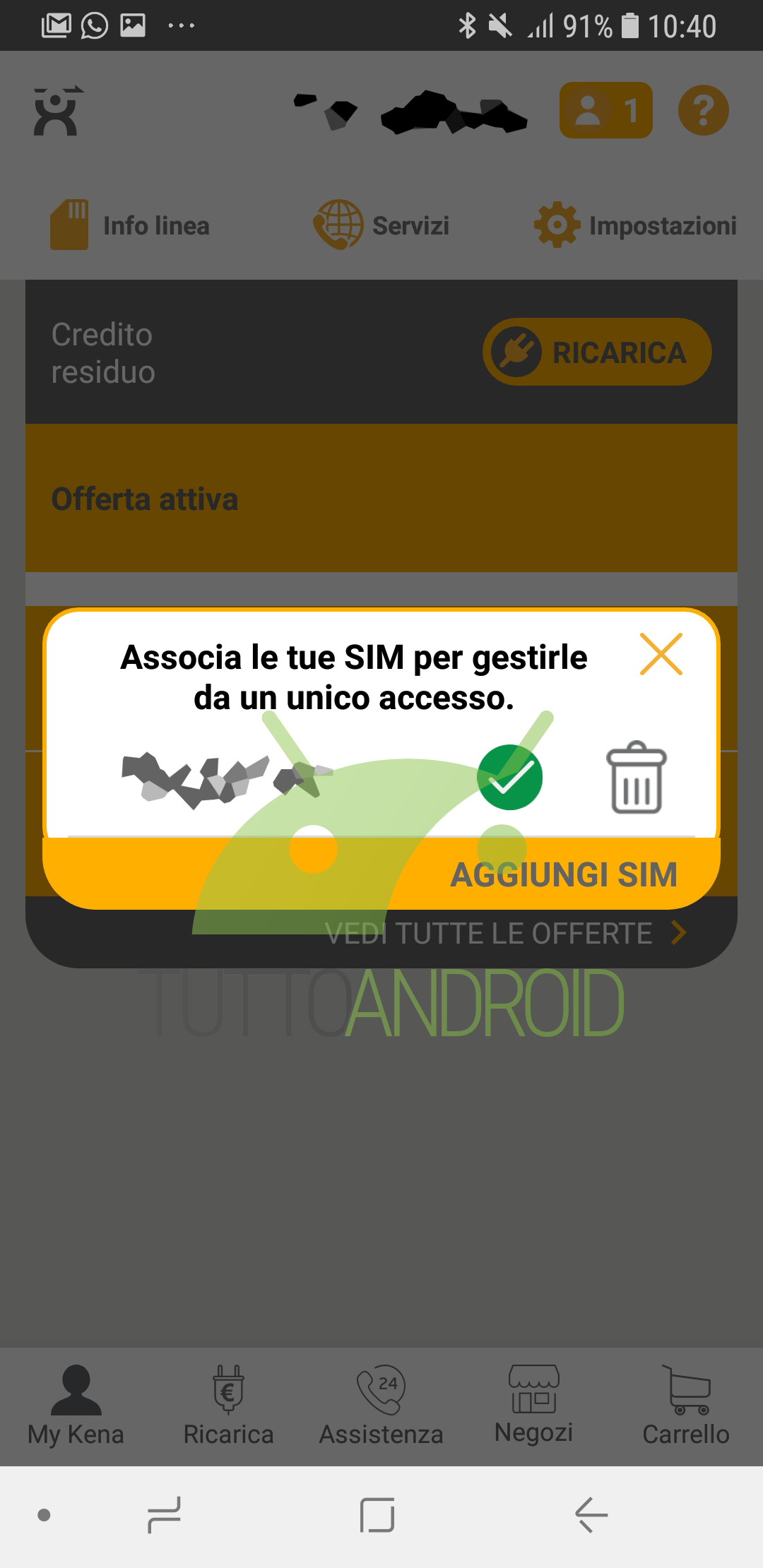
Task: Tap the system back button
Action: coord(591,1516)
